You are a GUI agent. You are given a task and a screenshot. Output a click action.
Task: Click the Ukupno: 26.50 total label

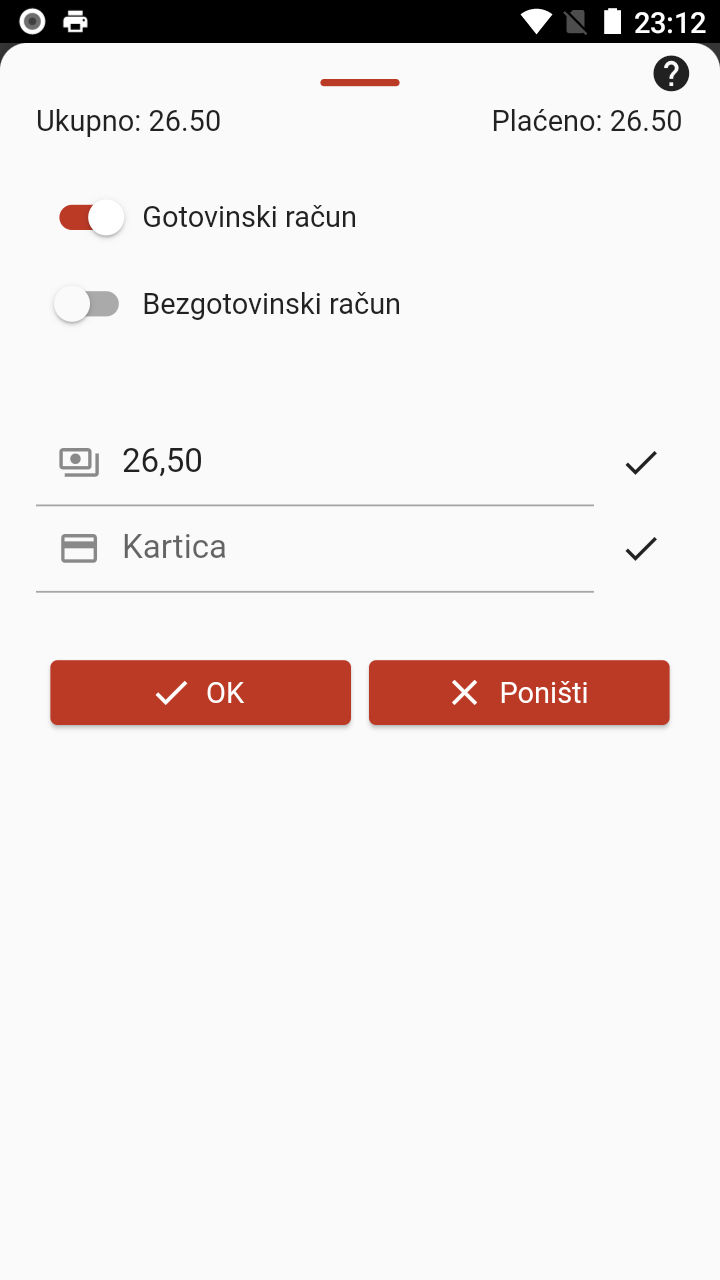(x=128, y=120)
